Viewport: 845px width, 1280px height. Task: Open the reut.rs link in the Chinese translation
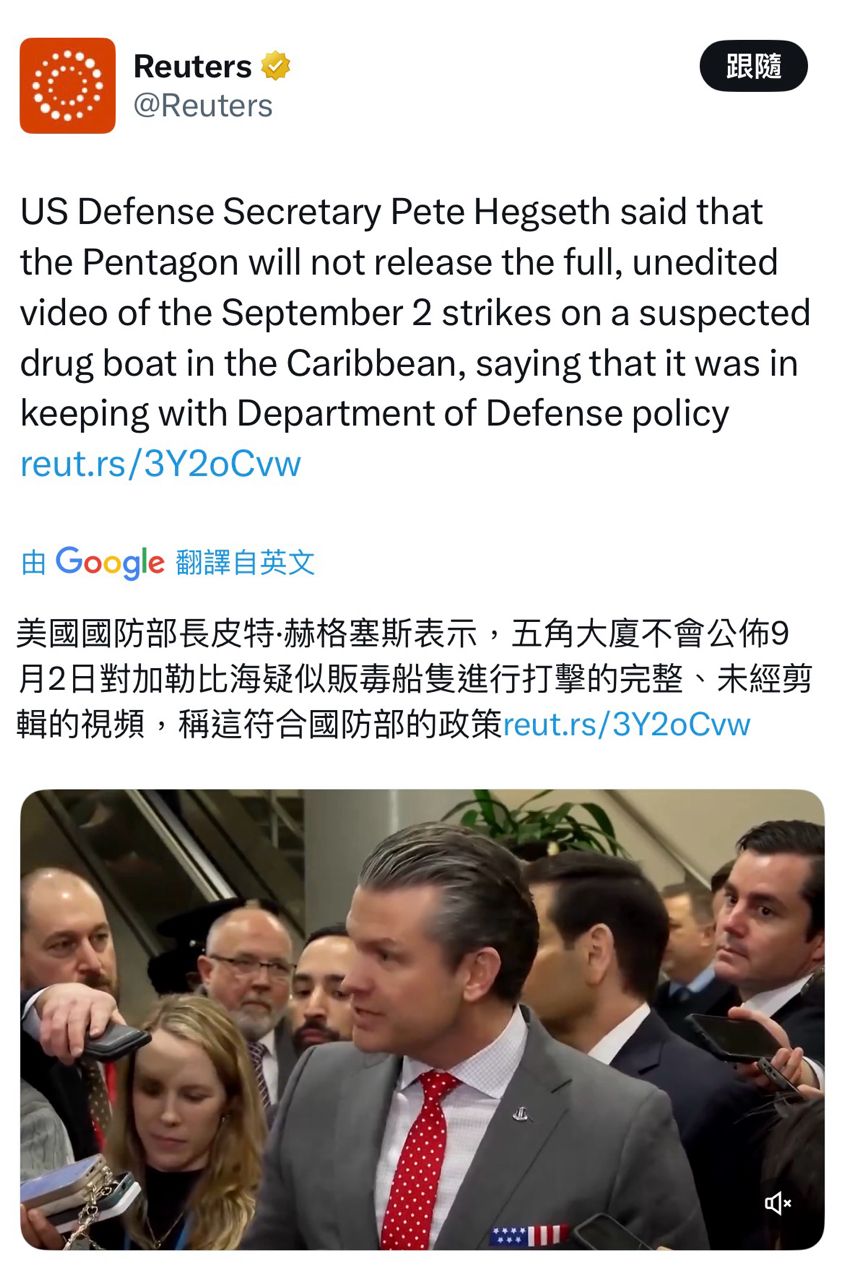point(626,724)
